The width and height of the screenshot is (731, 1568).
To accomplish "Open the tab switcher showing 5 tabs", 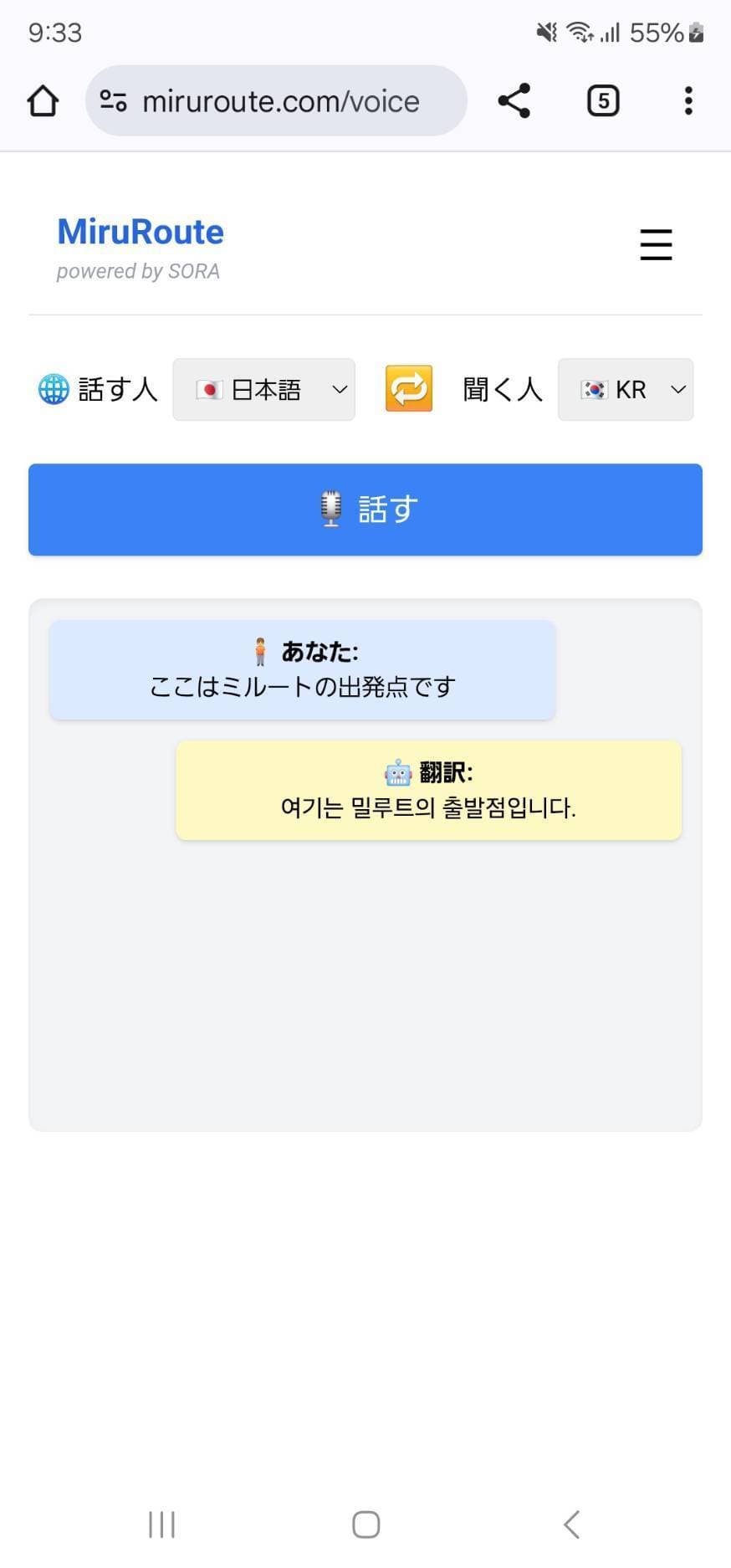I will 603,101.
